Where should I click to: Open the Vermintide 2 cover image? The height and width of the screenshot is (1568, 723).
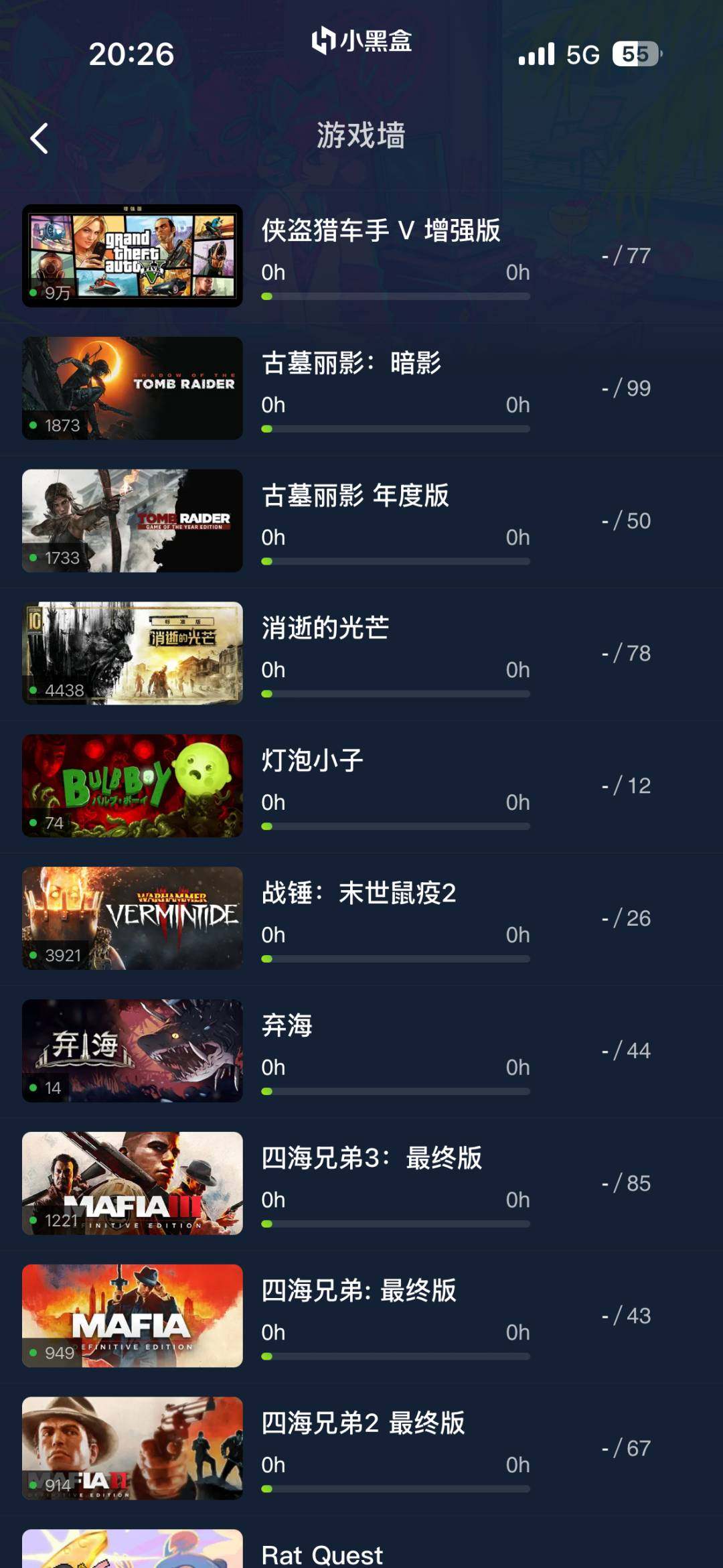click(132, 918)
